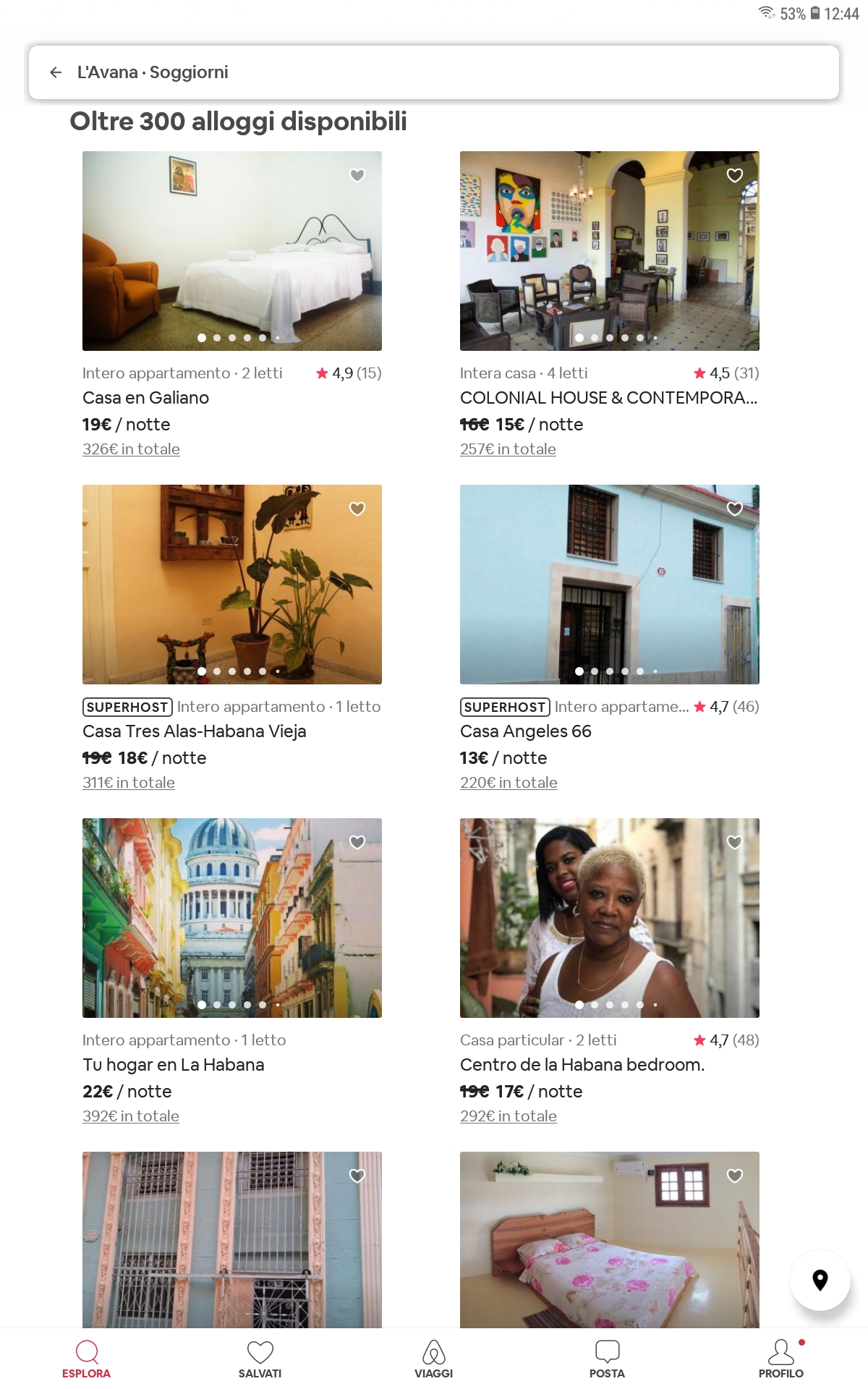Show 326€ in totale price breakdown
The width and height of the screenshot is (868, 1389).
click(131, 449)
